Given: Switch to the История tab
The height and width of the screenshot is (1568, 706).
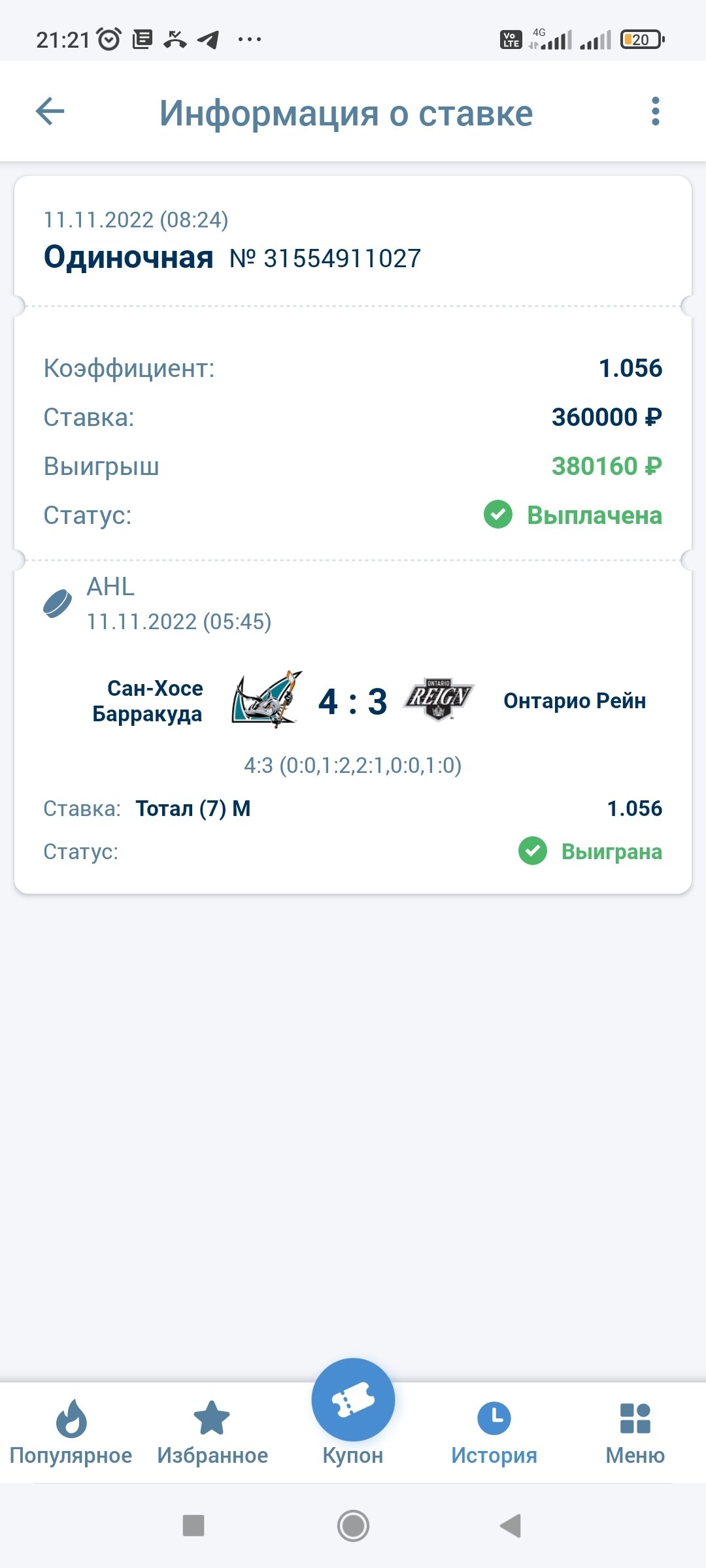Looking at the screenshot, I should point(494,1431).
